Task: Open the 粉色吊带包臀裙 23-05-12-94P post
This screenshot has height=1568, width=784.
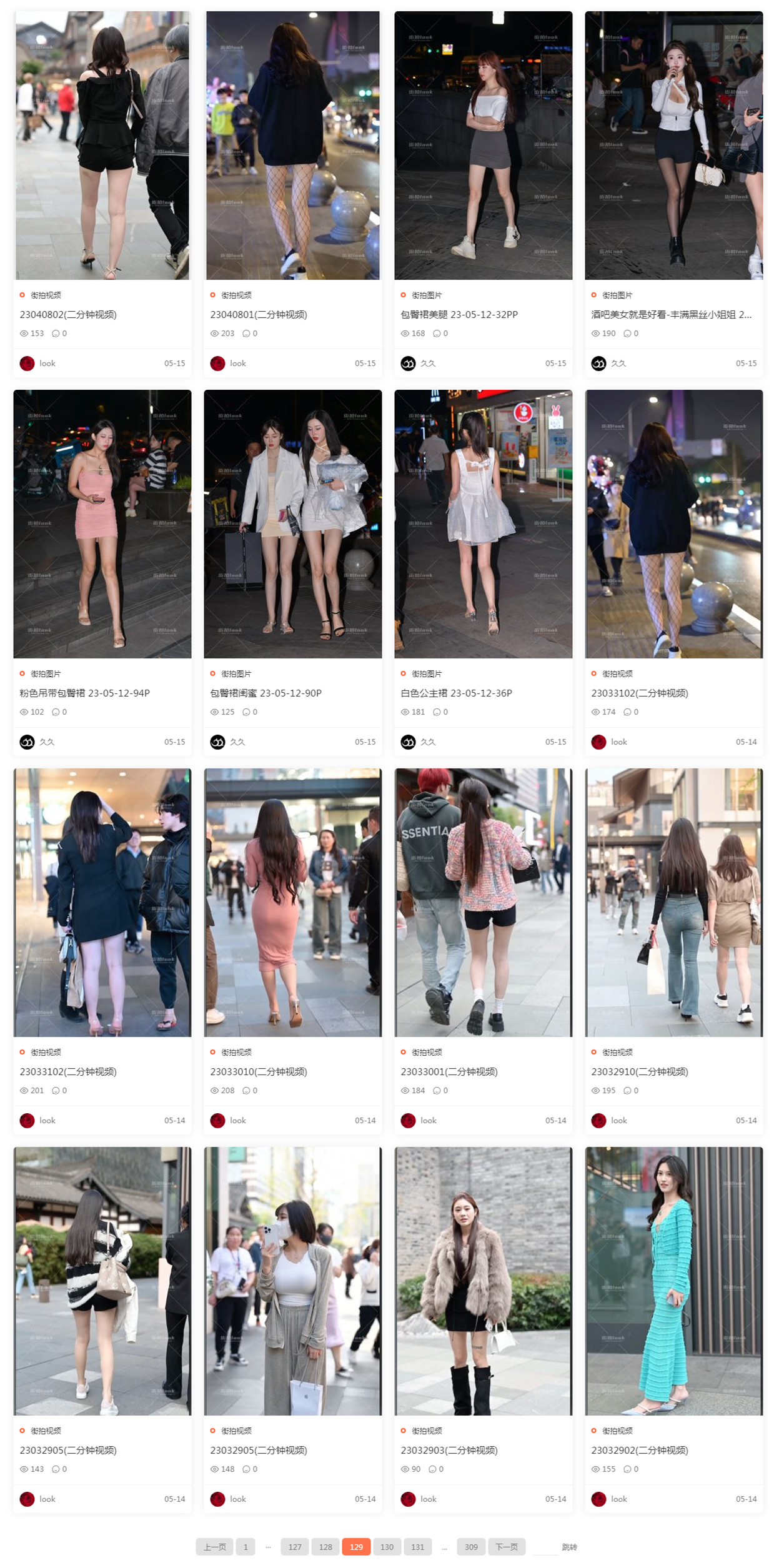Action: [85, 693]
